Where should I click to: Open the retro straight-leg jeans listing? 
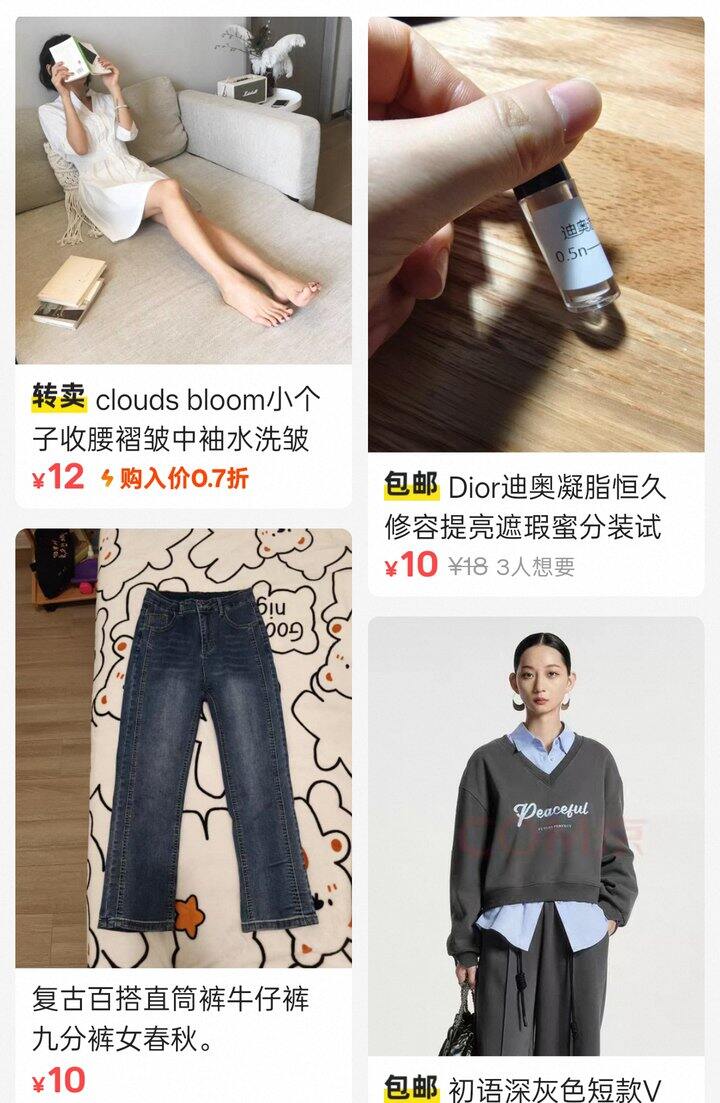point(183,748)
